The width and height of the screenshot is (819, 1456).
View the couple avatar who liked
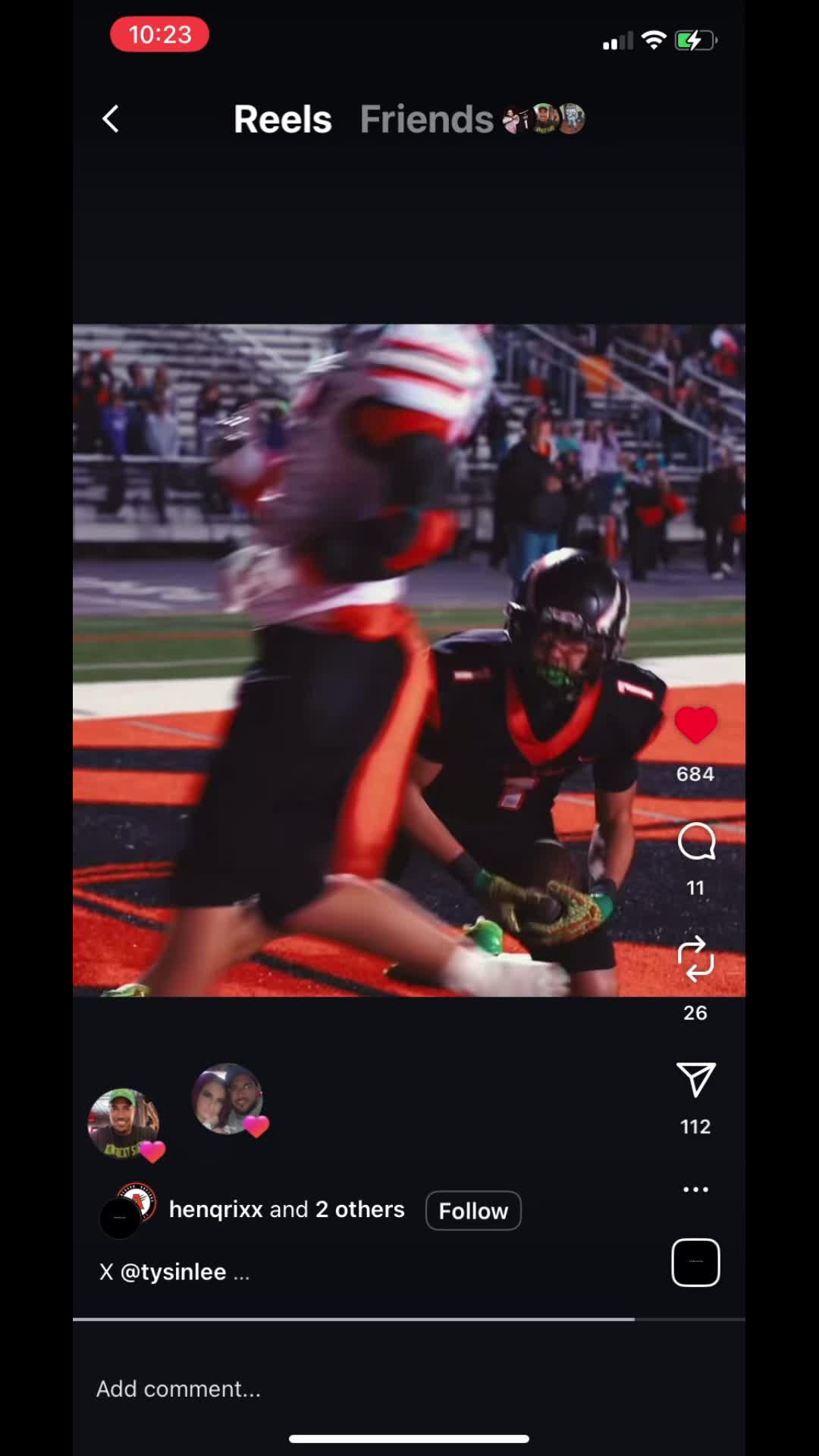point(227,1099)
